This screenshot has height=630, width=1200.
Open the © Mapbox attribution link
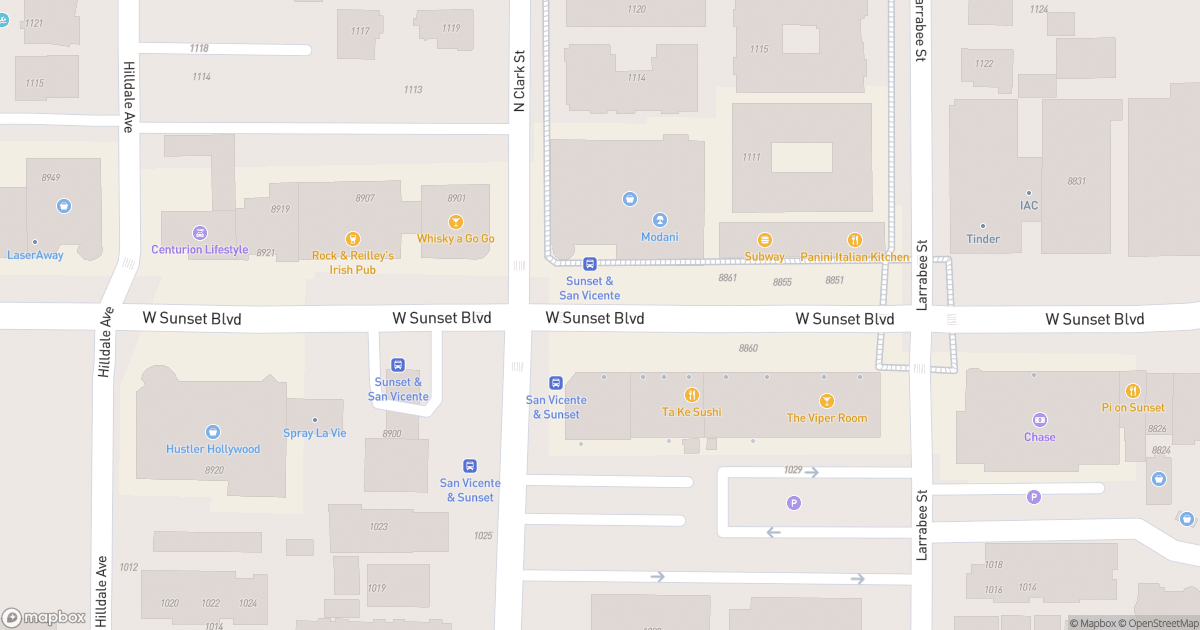1095,623
